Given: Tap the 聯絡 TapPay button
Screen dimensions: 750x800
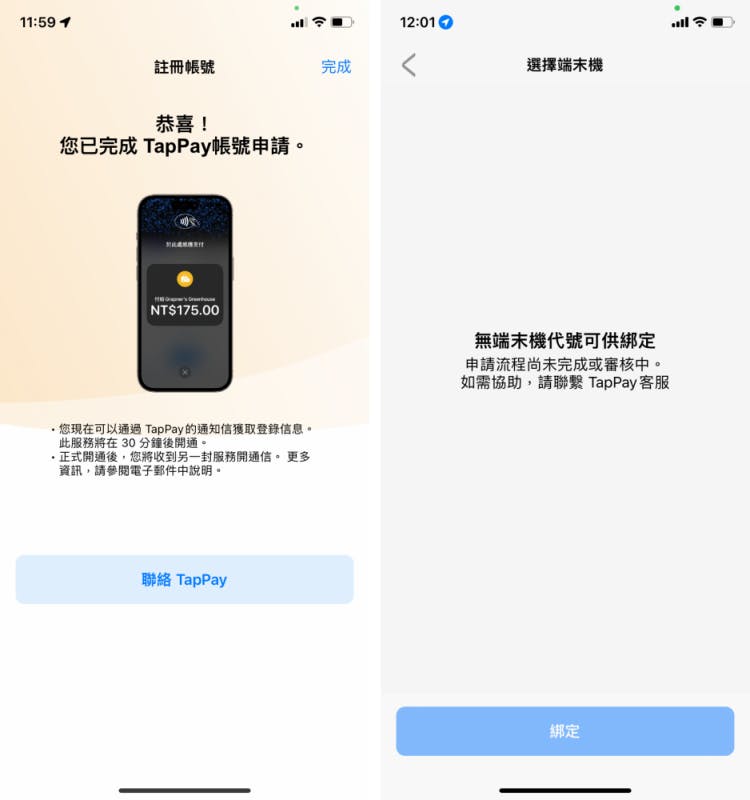Looking at the screenshot, I should (185, 580).
